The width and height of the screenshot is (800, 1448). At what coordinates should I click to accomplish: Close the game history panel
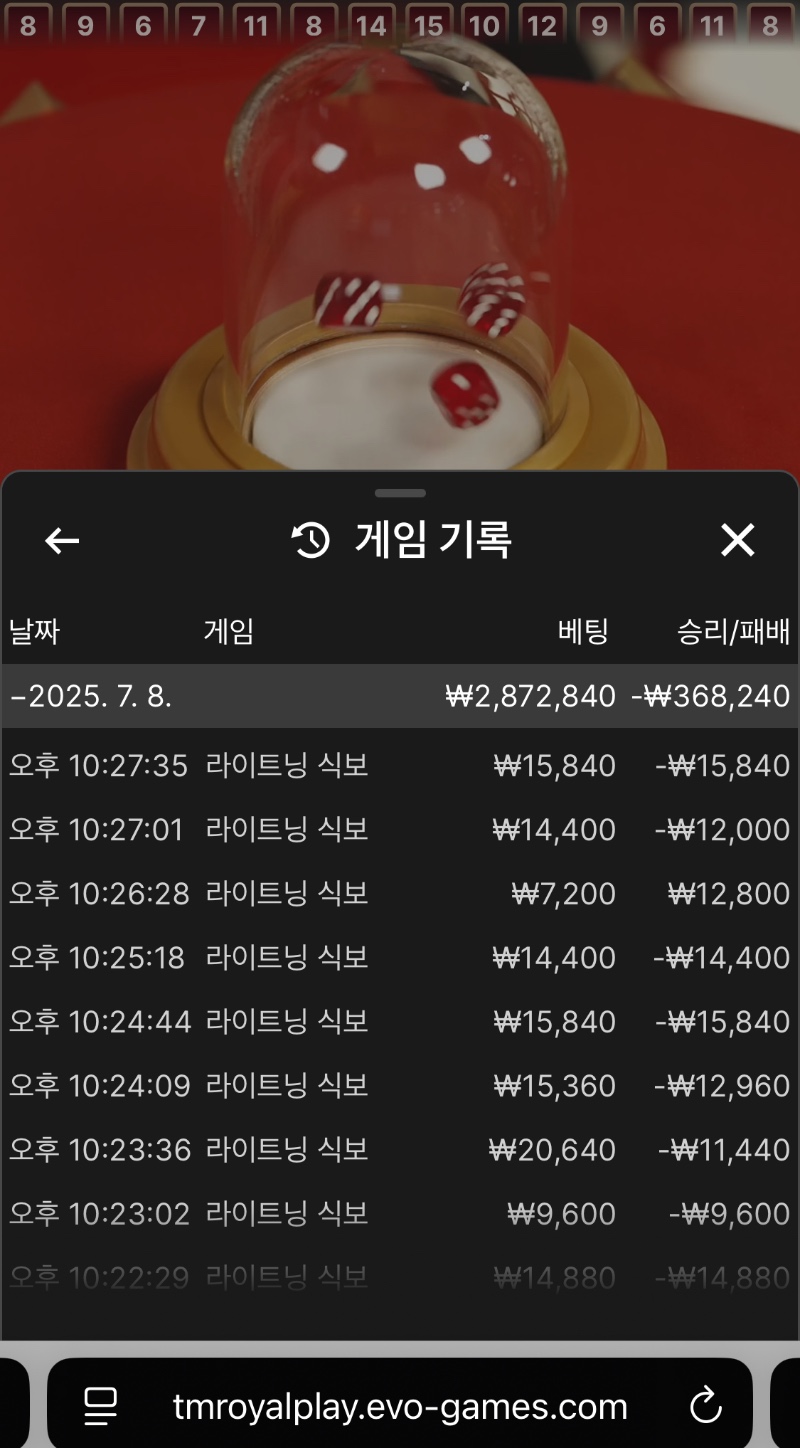point(737,540)
